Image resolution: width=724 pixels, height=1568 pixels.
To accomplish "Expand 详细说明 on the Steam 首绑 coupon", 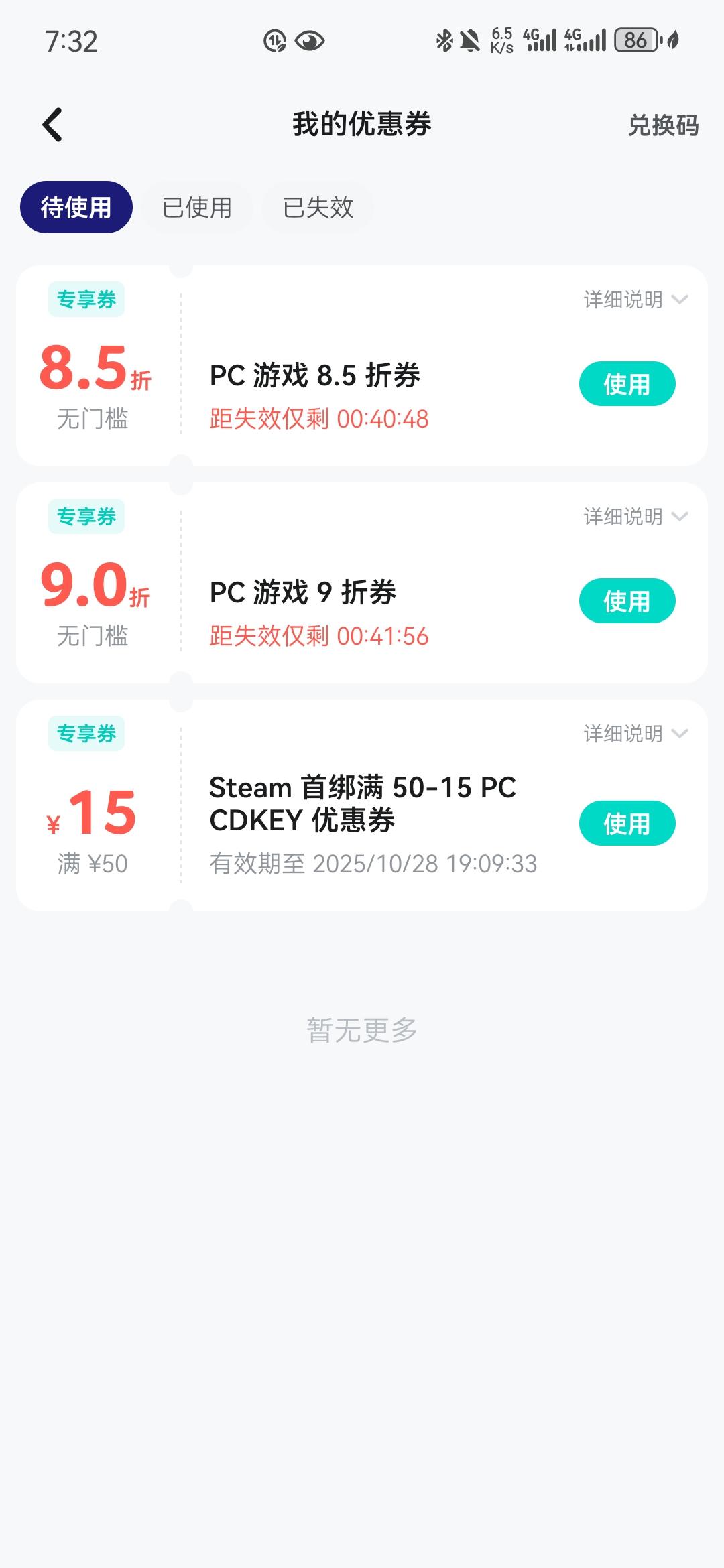I will 625,734.
